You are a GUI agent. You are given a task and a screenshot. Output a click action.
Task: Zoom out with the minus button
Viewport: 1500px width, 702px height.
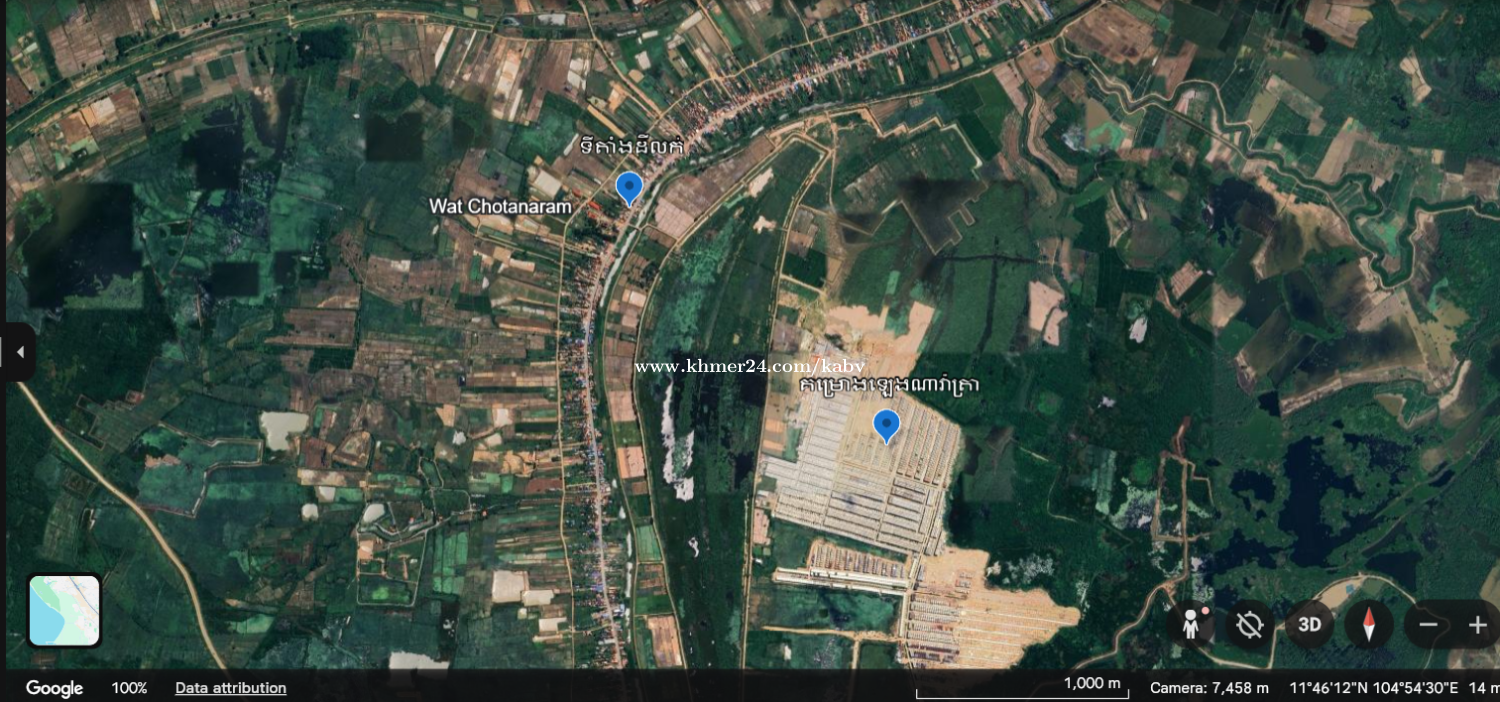tap(1428, 626)
